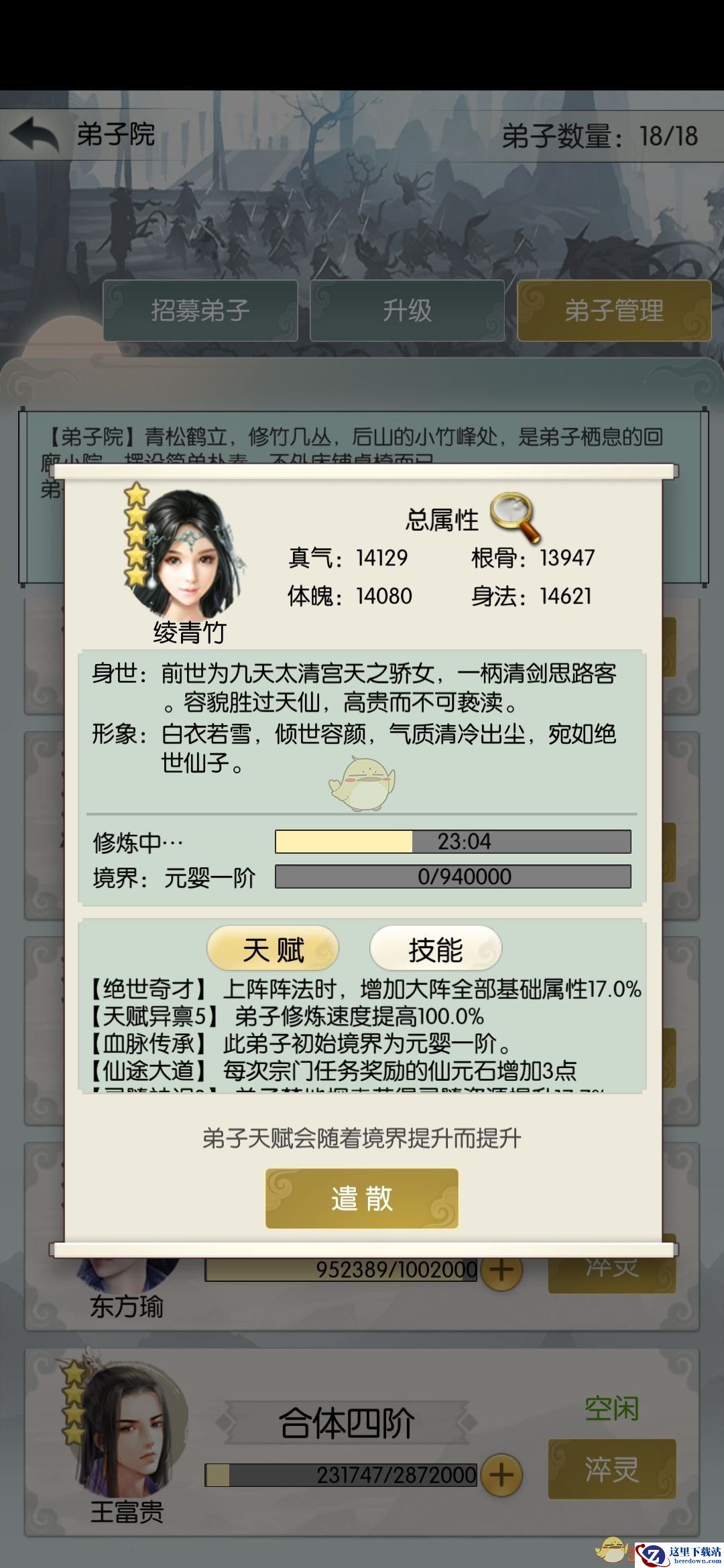Tap 遣散 to dismiss this disciple

362,1198
